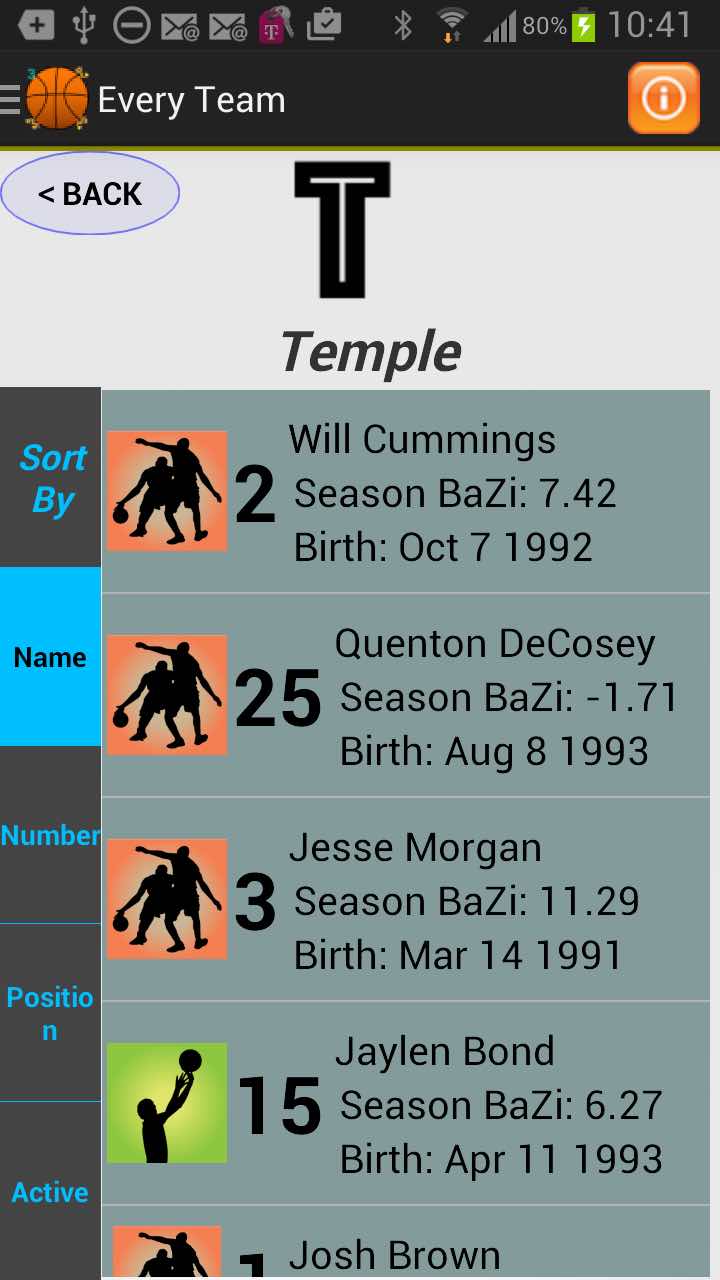The height and width of the screenshot is (1280, 720).
Task: Sort players by Position
Action: click(50, 1013)
